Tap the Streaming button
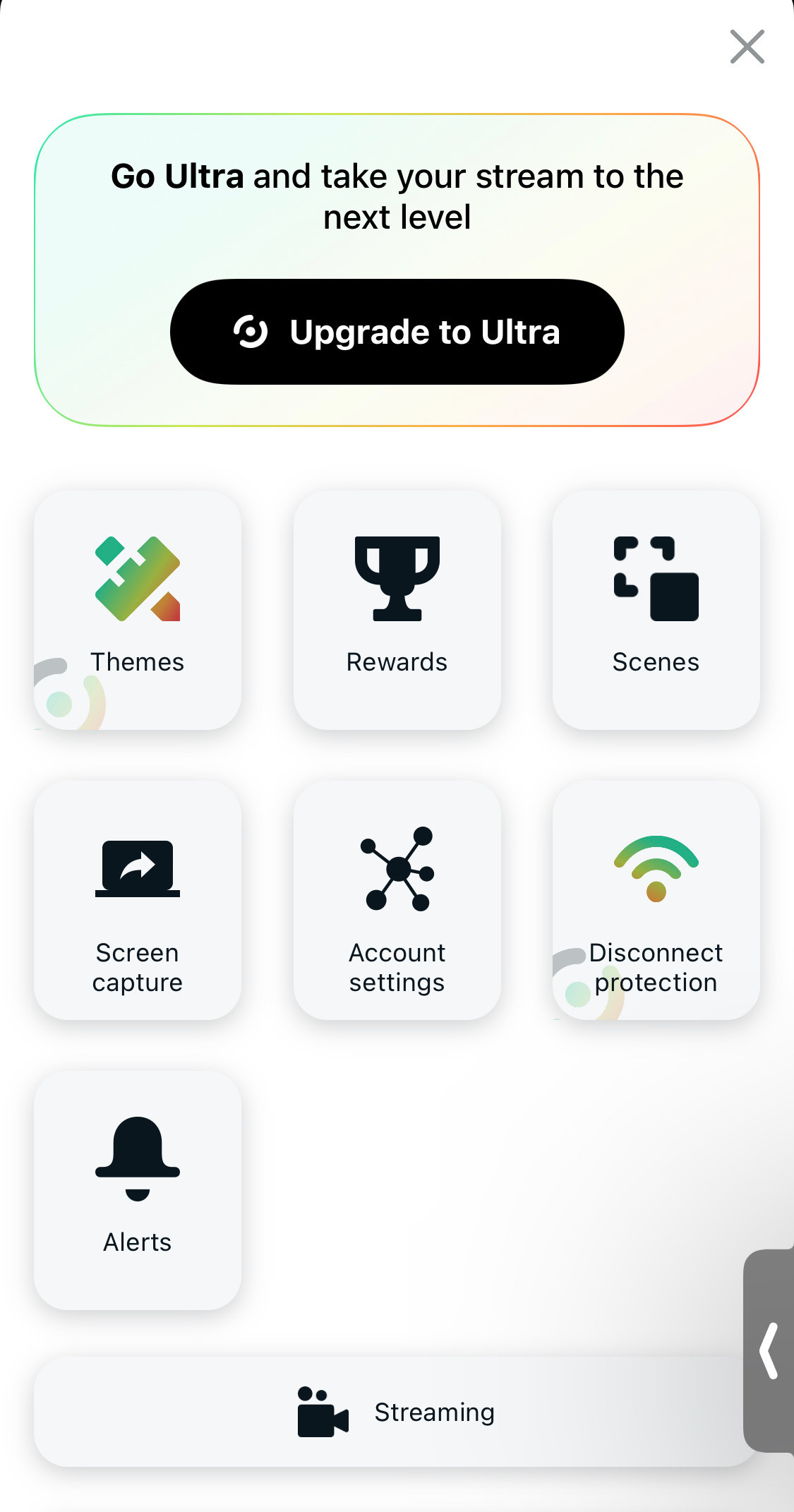This screenshot has height=1512, width=794. tap(395, 1412)
